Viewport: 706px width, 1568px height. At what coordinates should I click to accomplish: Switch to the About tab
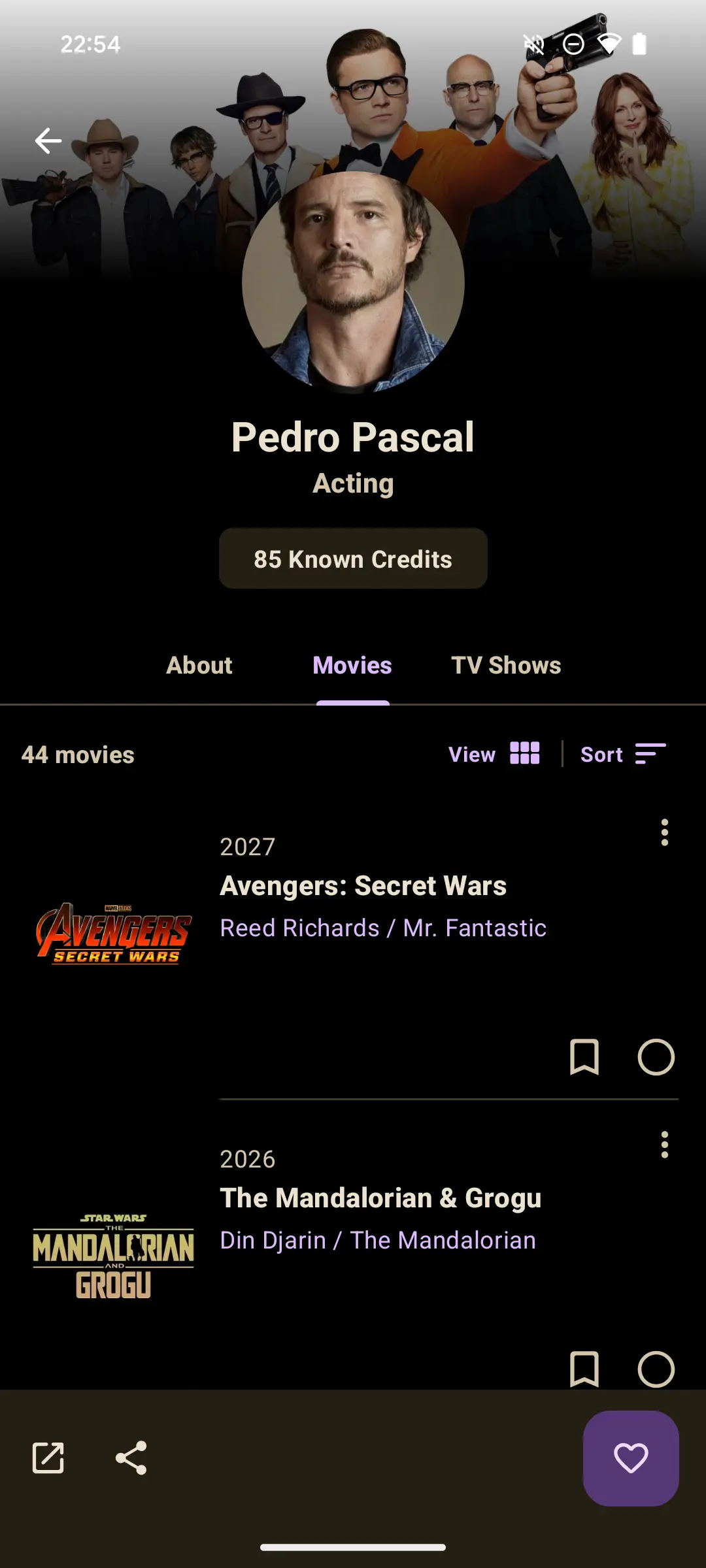199,665
